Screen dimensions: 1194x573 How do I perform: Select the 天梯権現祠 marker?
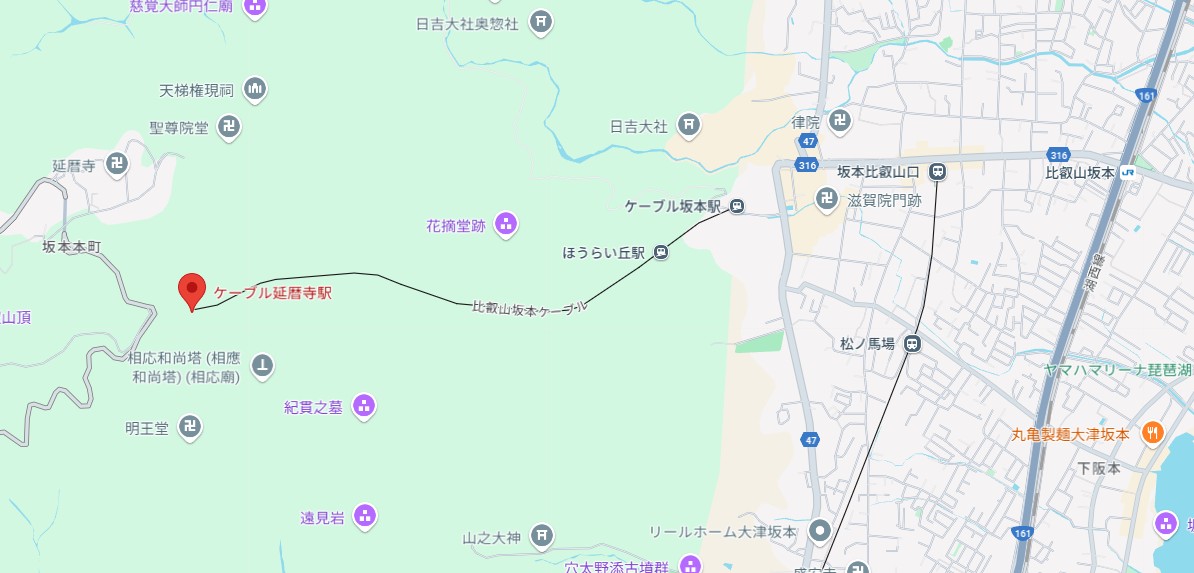pyautogui.click(x=254, y=90)
